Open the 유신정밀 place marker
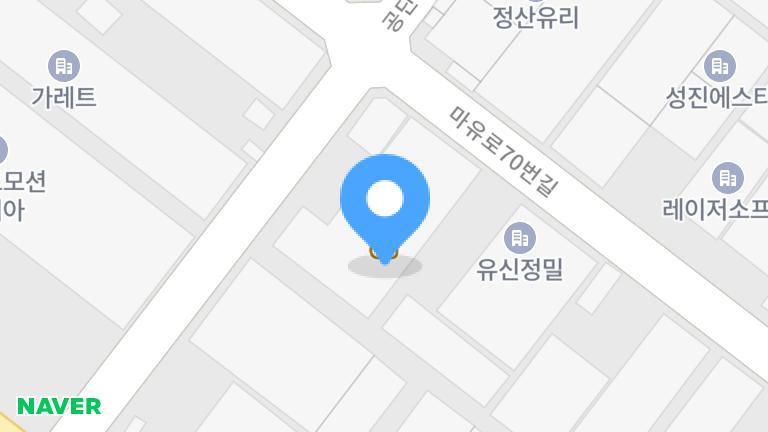 (520, 238)
